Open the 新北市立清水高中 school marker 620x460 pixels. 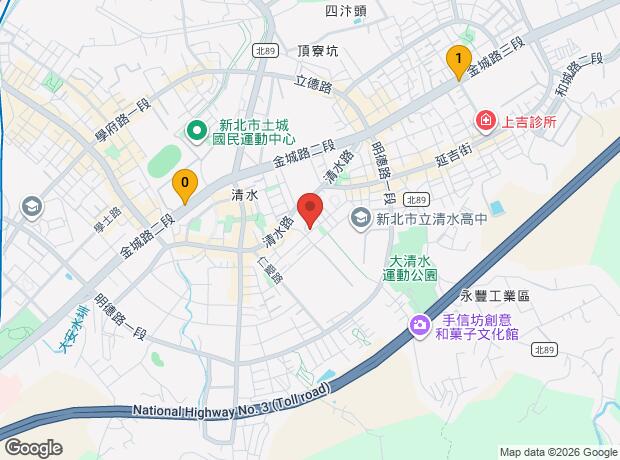coord(360,216)
